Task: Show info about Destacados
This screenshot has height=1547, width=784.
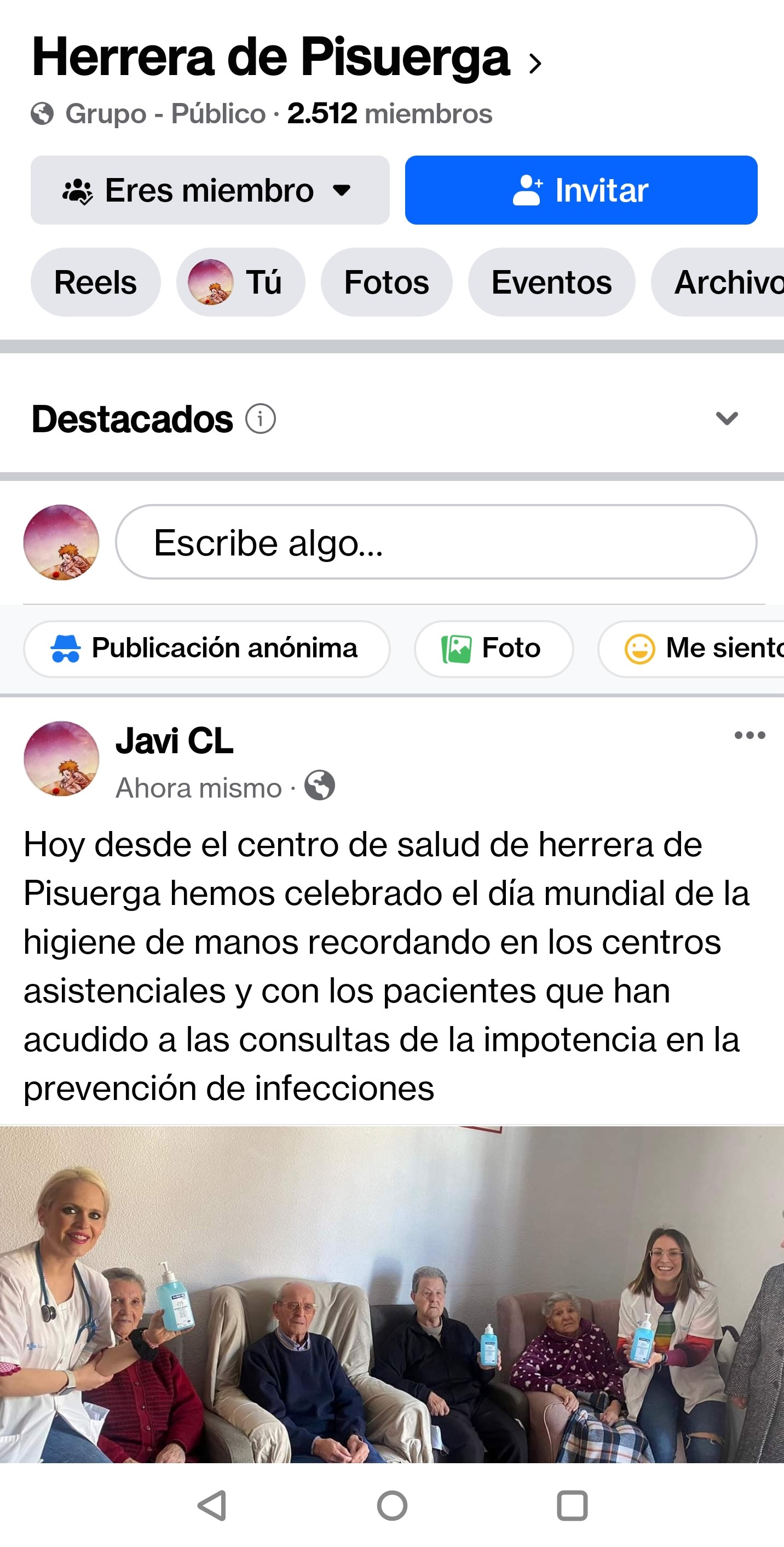Action: (261, 419)
